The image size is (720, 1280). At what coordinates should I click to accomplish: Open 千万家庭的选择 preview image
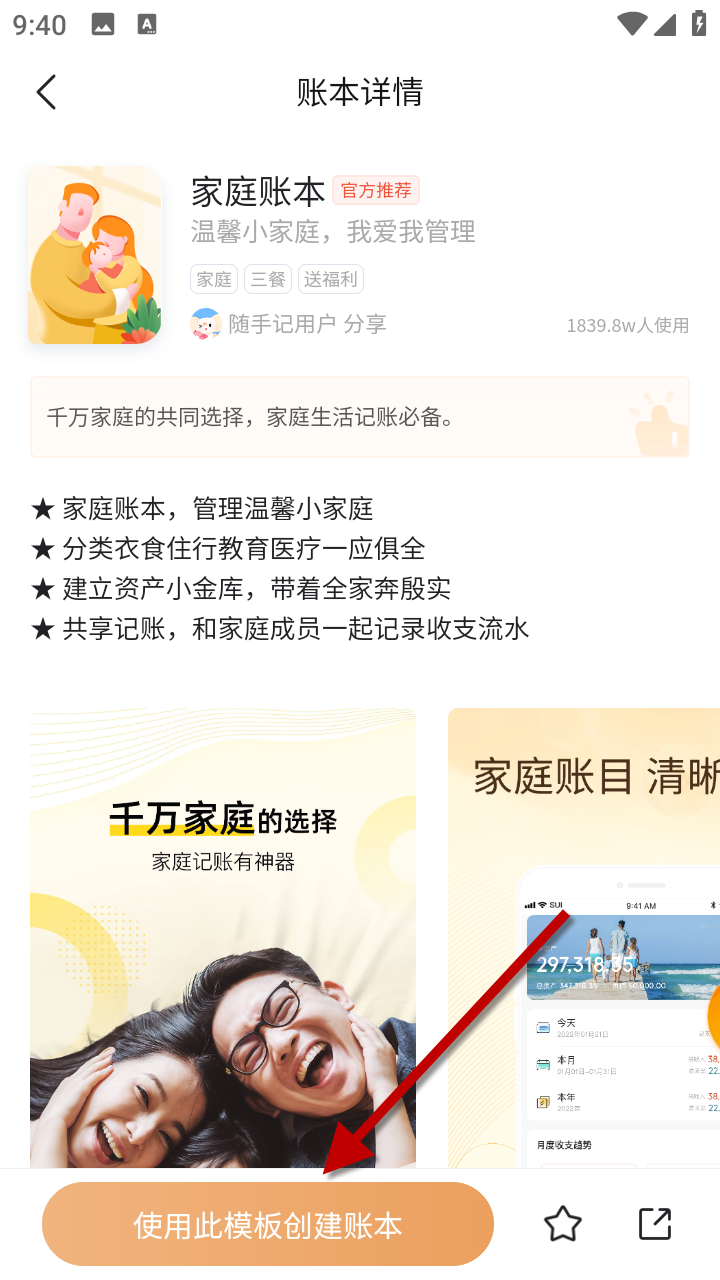(x=223, y=937)
